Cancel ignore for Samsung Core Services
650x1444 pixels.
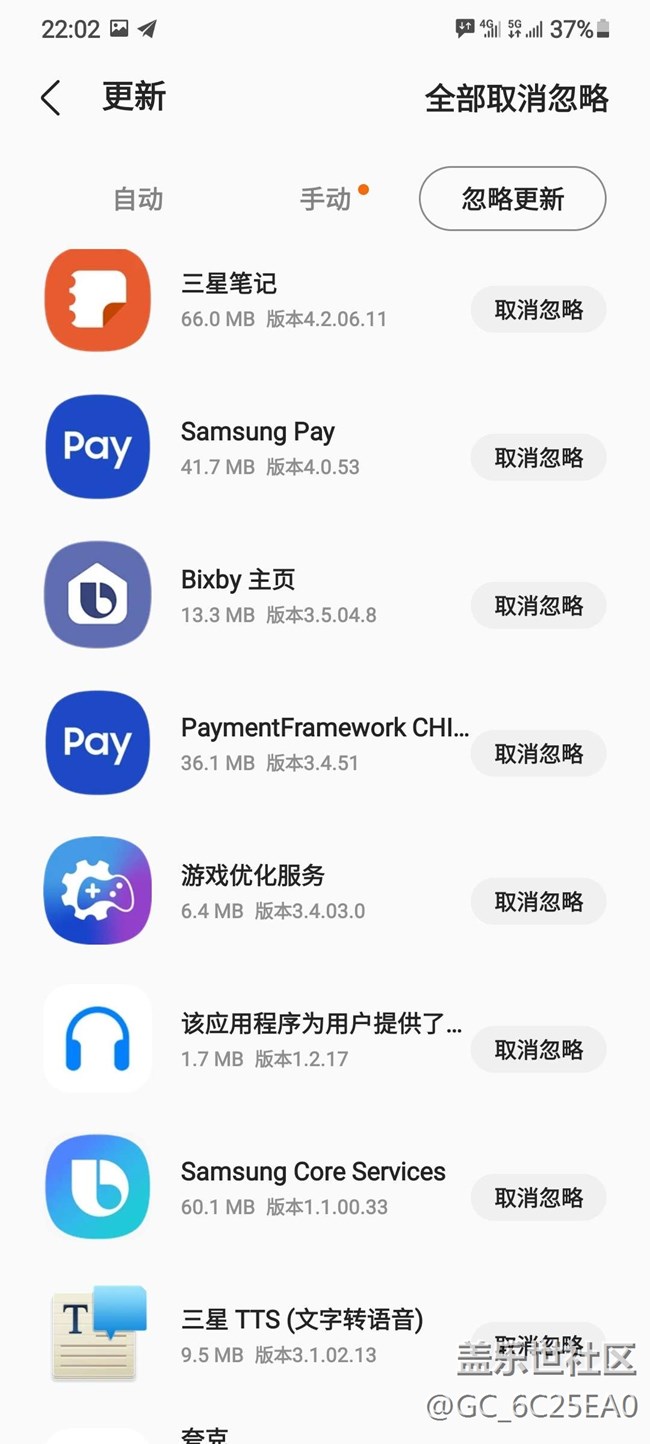tap(538, 1198)
